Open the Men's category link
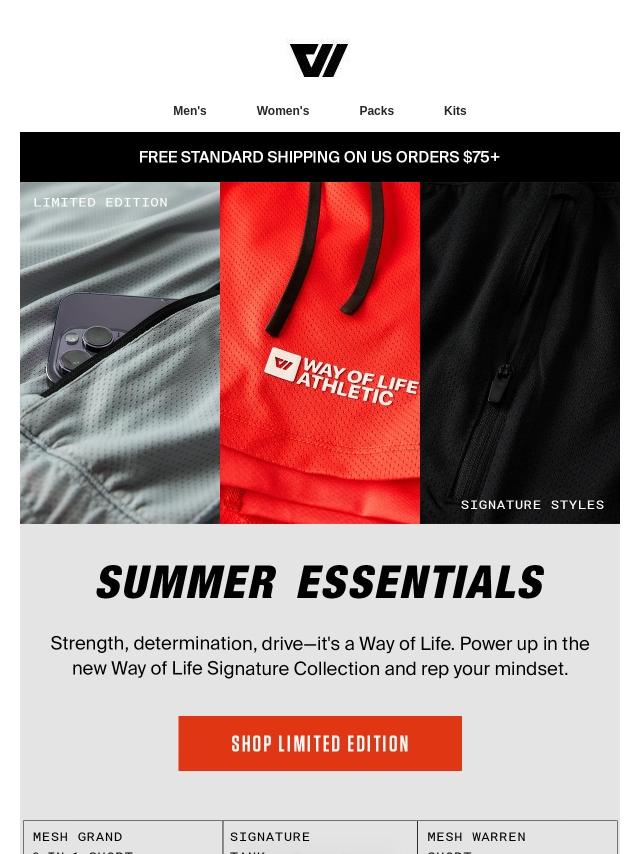640x854 pixels. point(189,111)
